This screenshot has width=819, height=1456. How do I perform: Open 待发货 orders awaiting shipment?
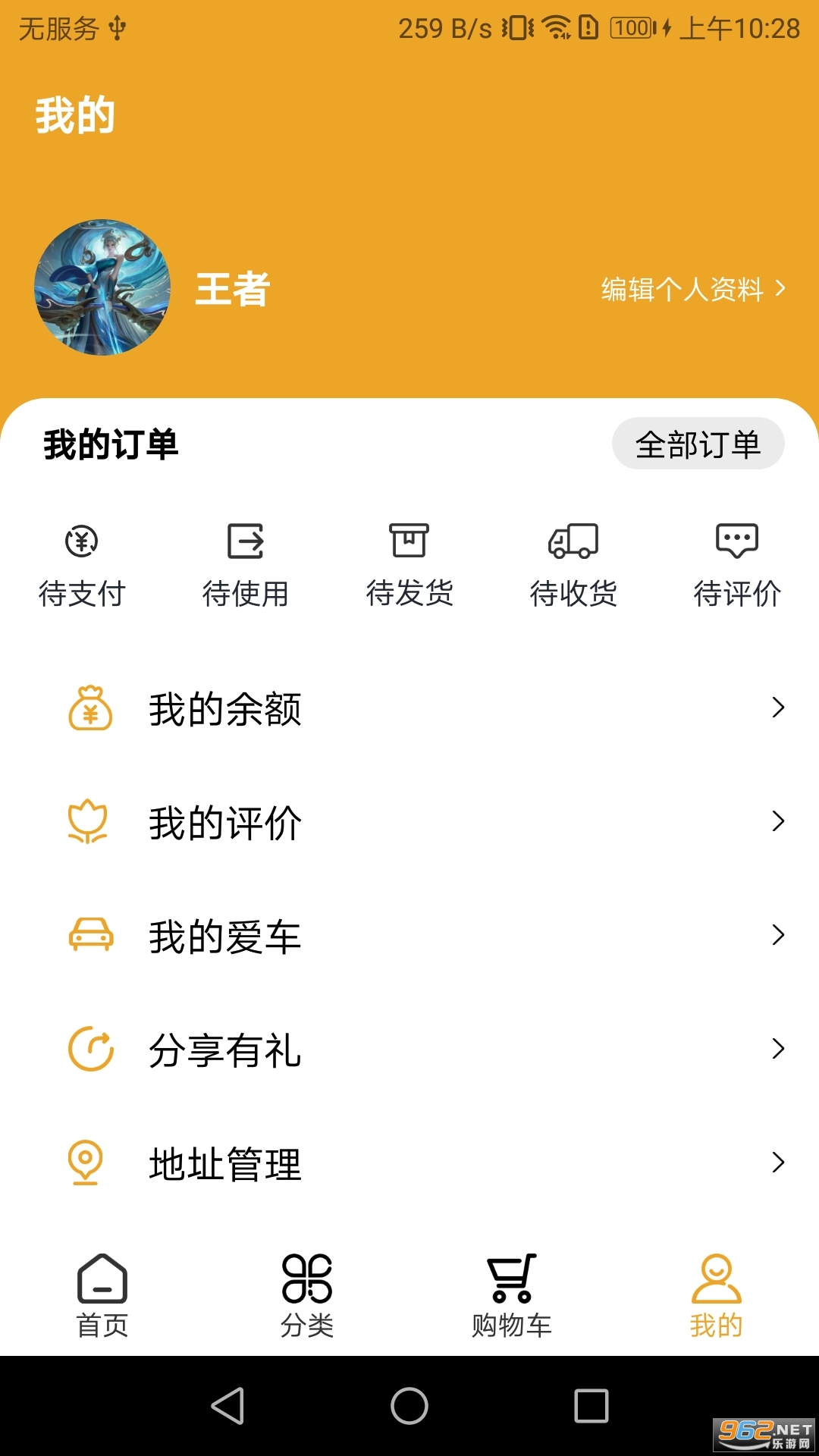(x=409, y=565)
